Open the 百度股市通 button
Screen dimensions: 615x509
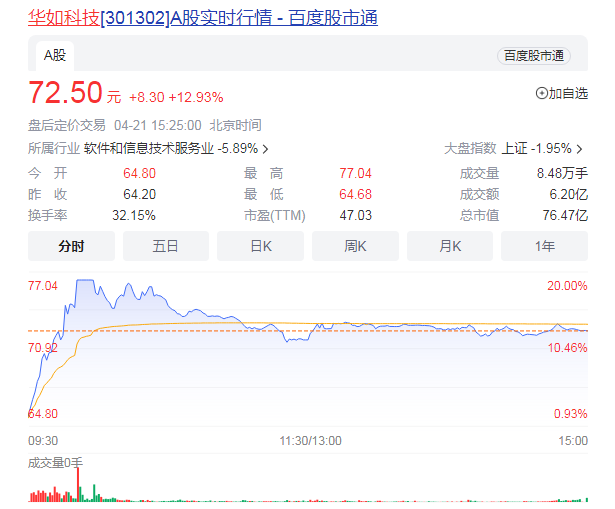pyautogui.click(x=533, y=56)
